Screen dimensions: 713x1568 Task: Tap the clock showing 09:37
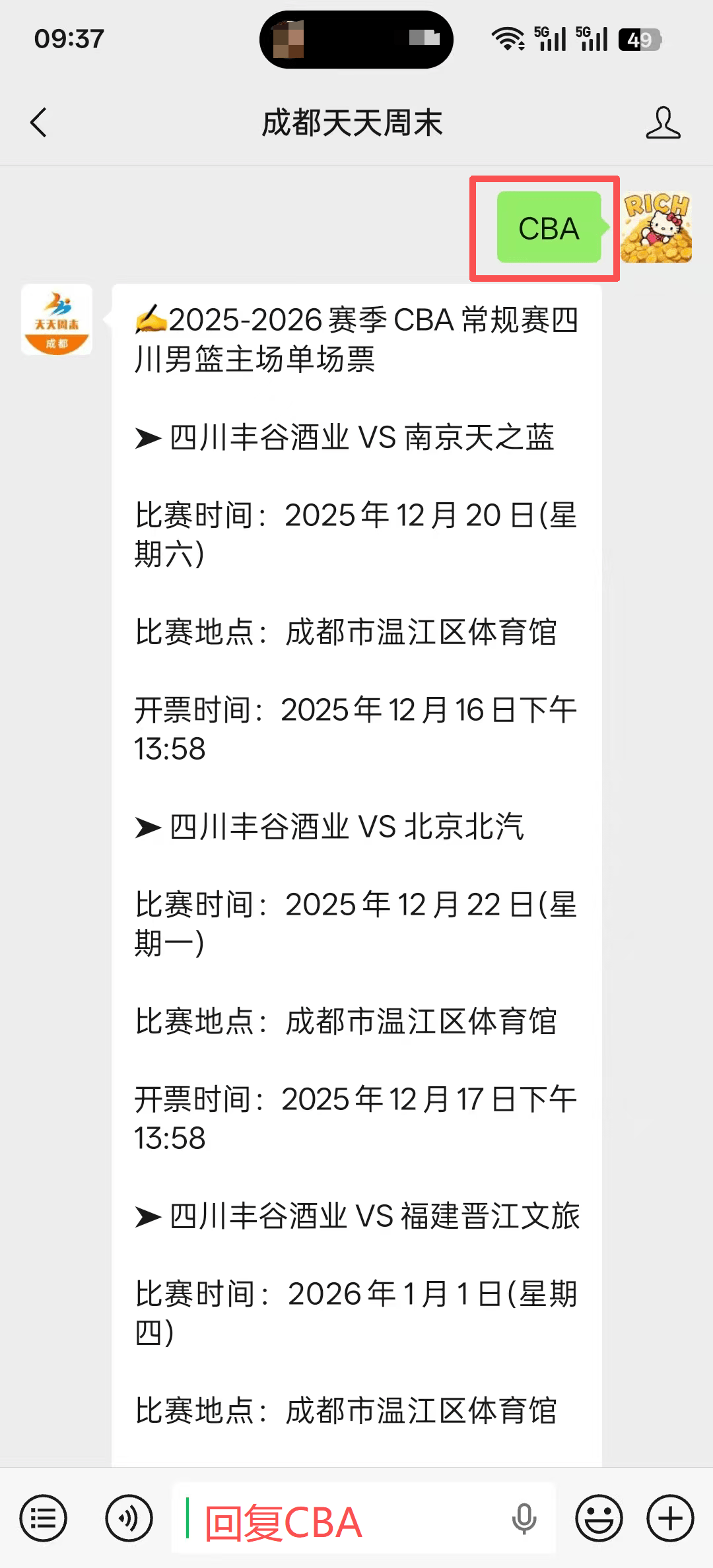coord(69,40)
